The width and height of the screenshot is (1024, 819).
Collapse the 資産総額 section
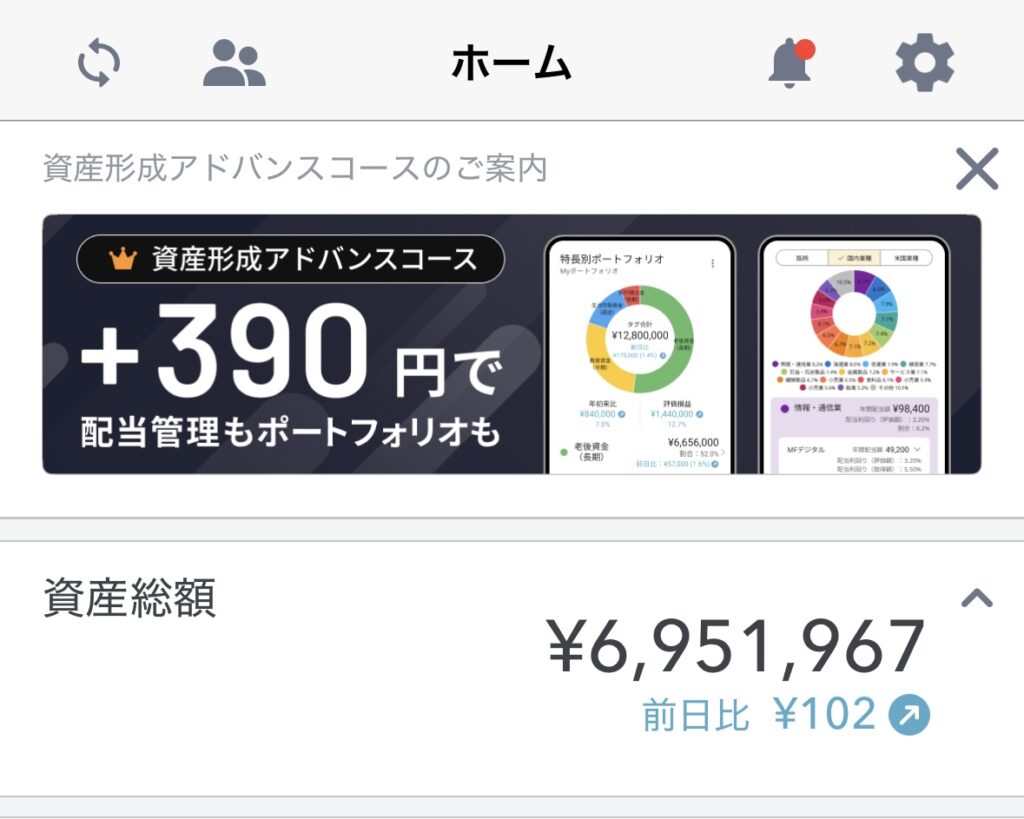[976, 598]
